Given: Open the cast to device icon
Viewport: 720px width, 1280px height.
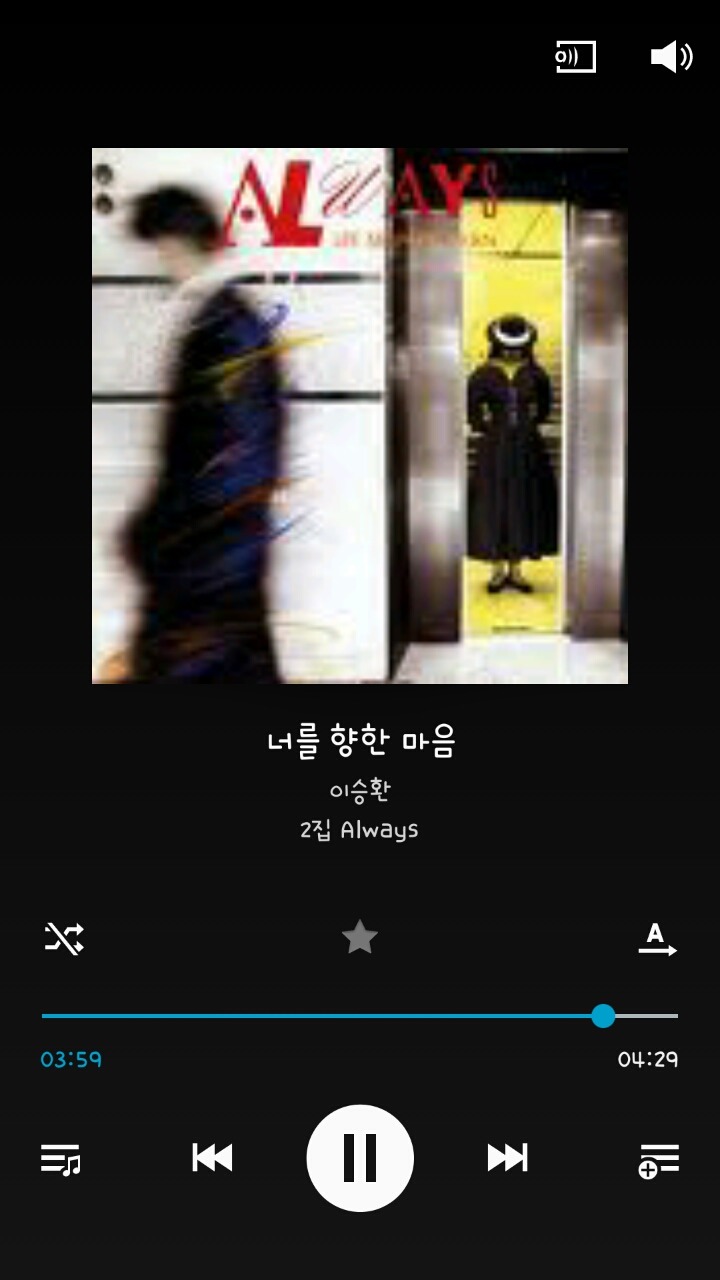Looking at the screenshot, I should click(575, 57).
